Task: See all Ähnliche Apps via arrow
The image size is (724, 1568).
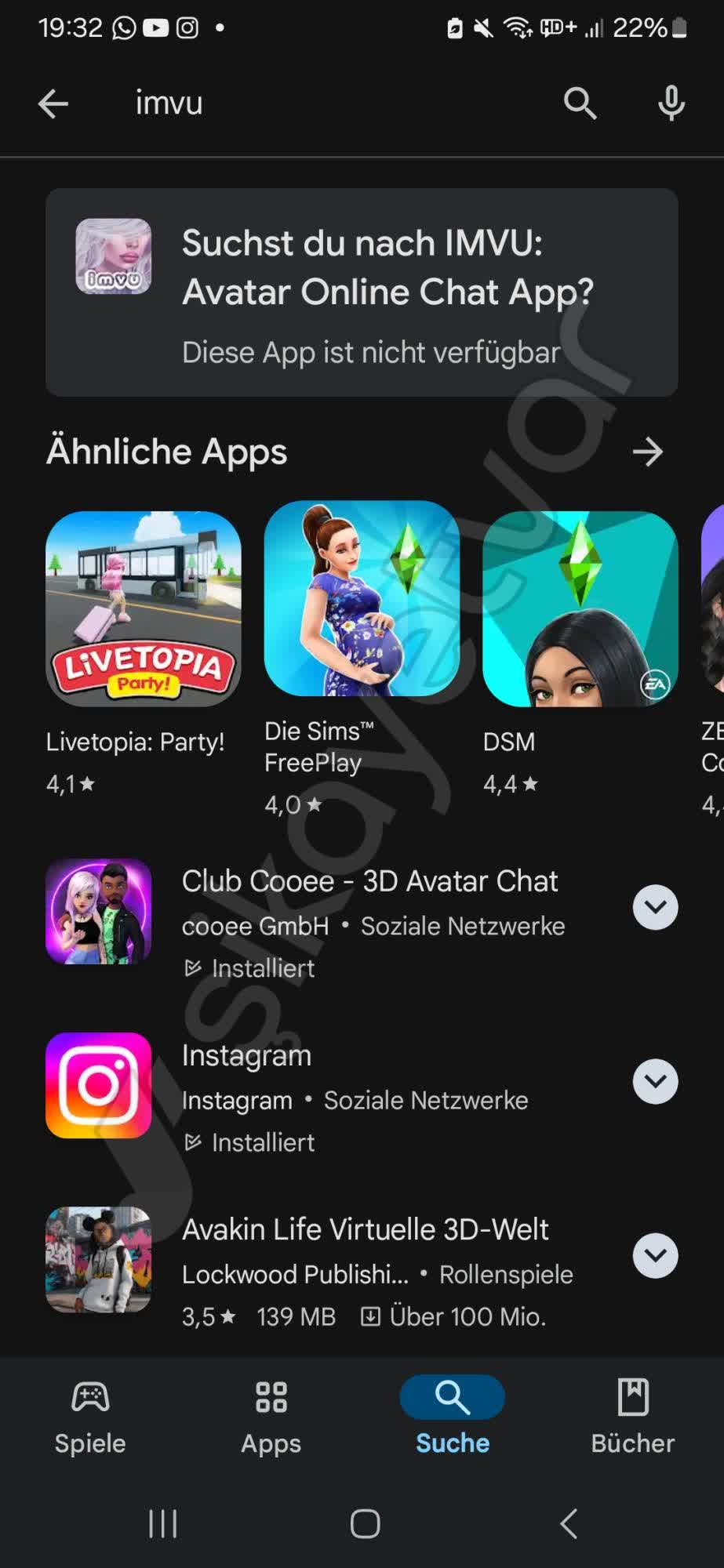Action: click(x=648, y=452)
